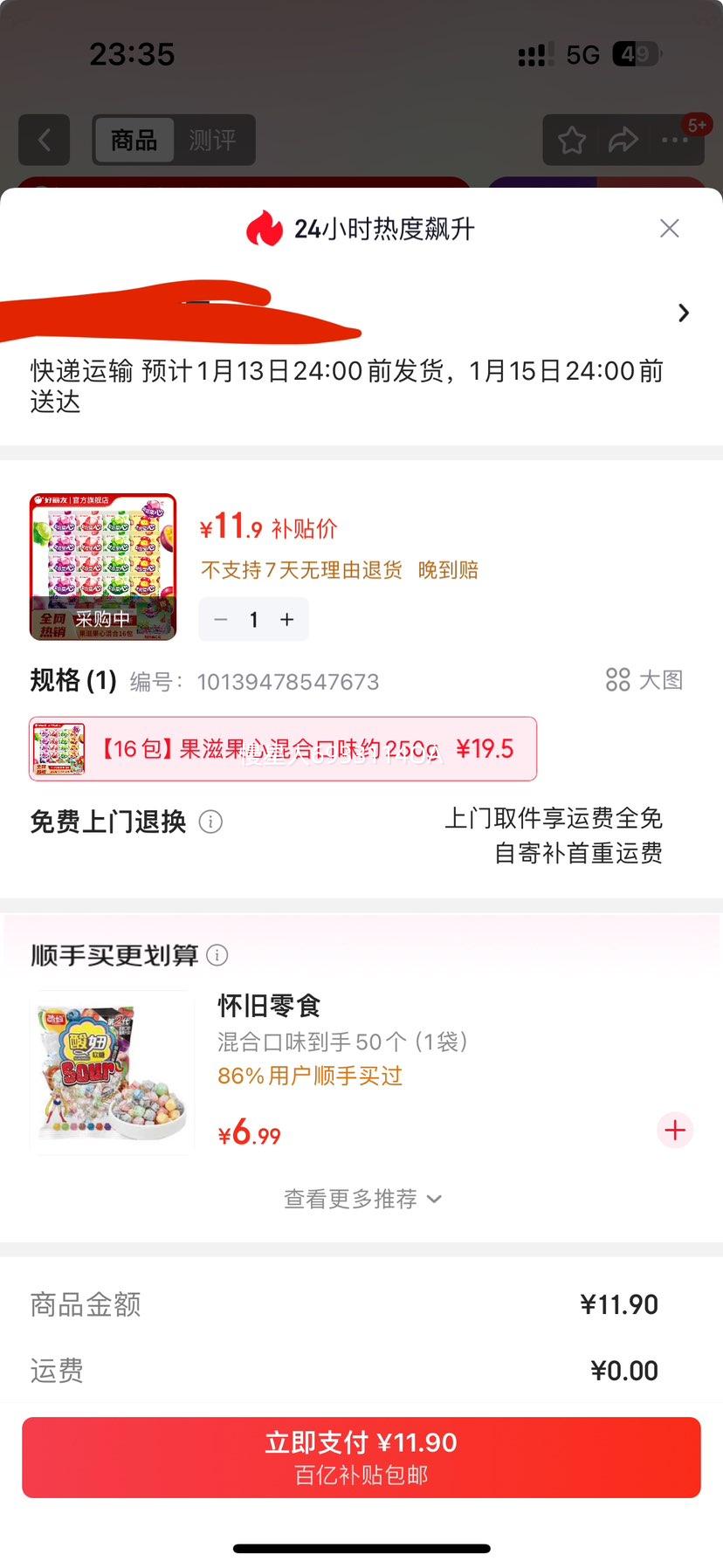The height and width of the screenshot is (1568, 723).
Task: Tap the candy product thumbnail image
Action: (x=104, y=567)
